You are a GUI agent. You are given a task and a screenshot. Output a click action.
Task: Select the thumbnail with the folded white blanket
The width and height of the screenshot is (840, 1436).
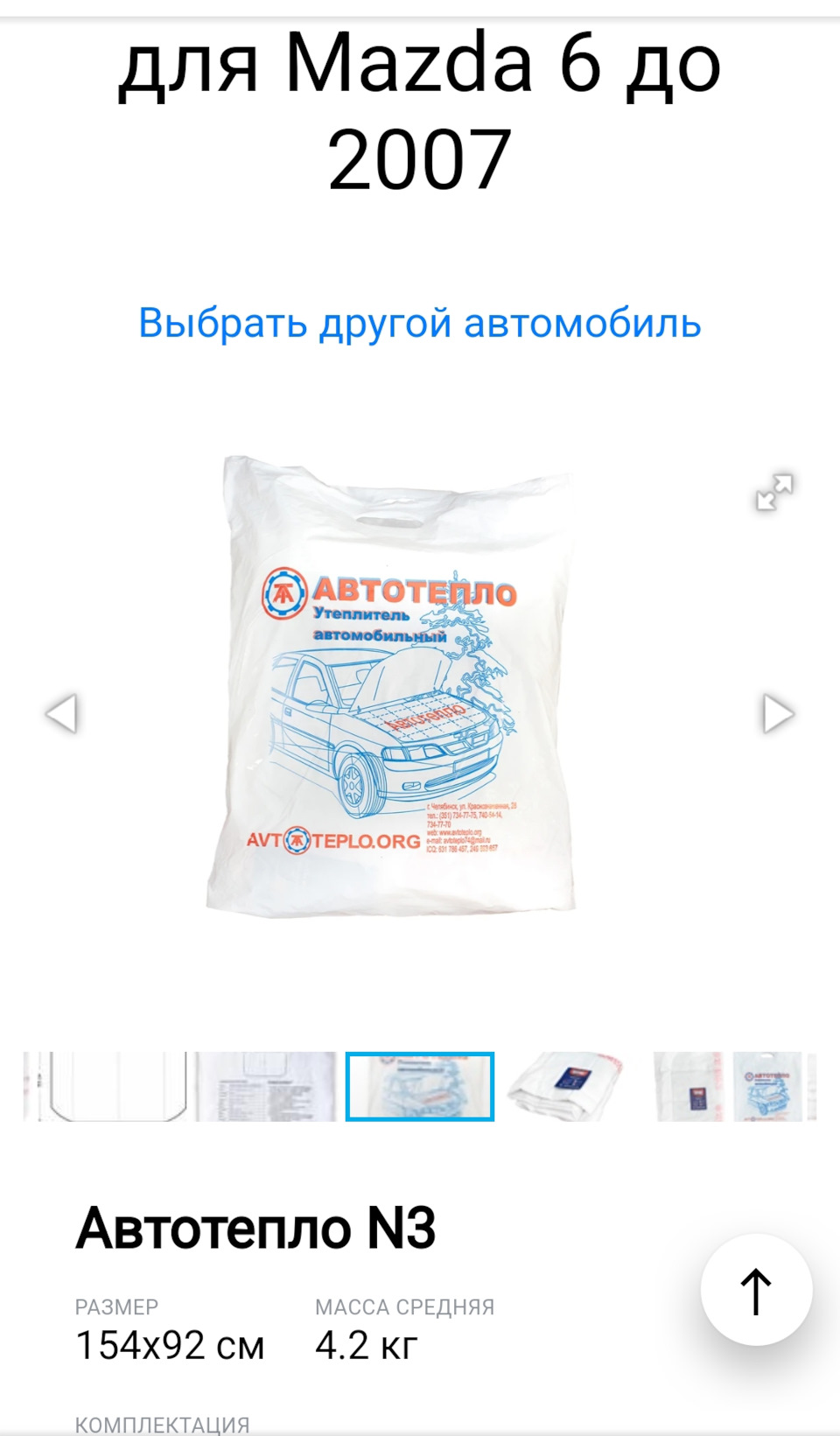570,1086
